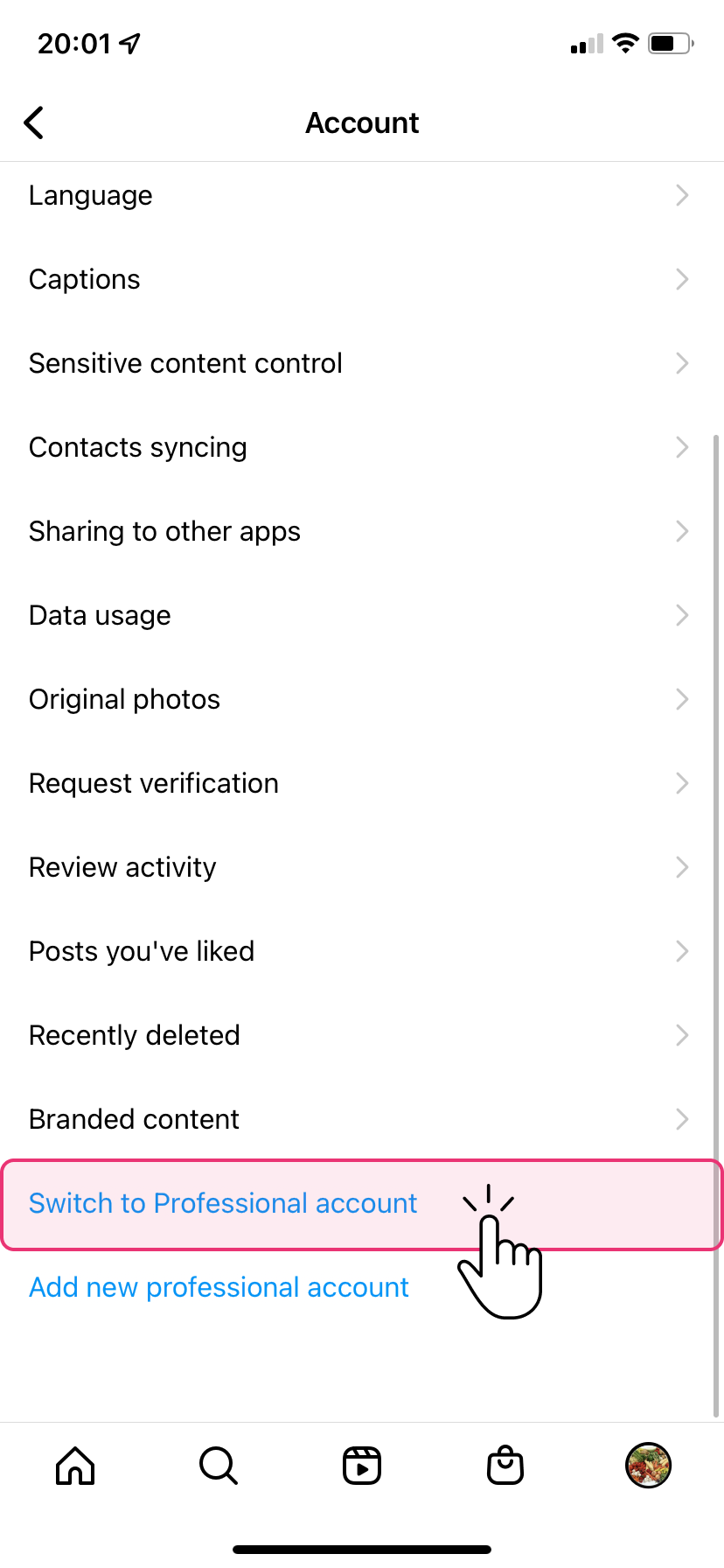Switch to the Reels tab
The width and height of the screenshot is (724, 1568).
point(362,1466)
